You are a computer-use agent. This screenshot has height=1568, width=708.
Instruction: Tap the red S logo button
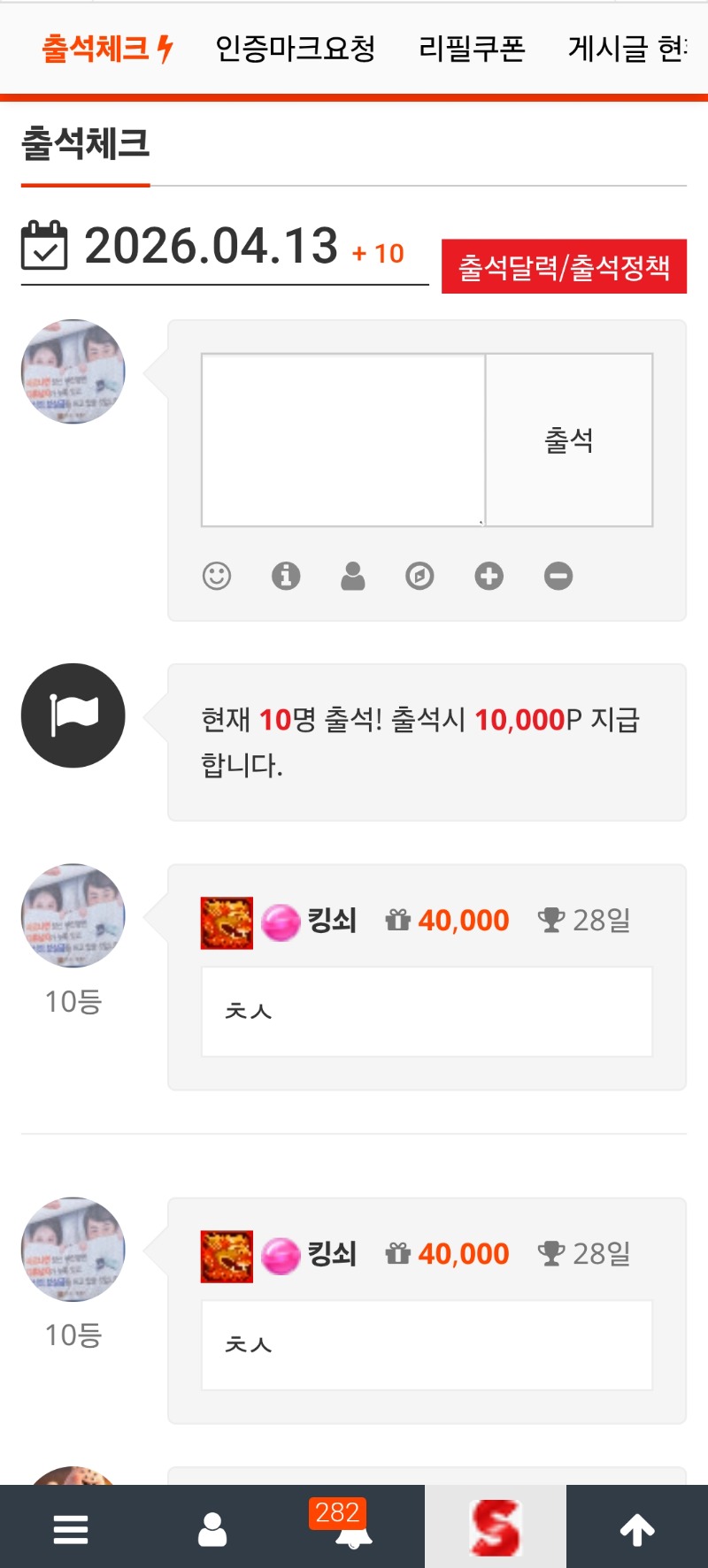point(496,1528)
